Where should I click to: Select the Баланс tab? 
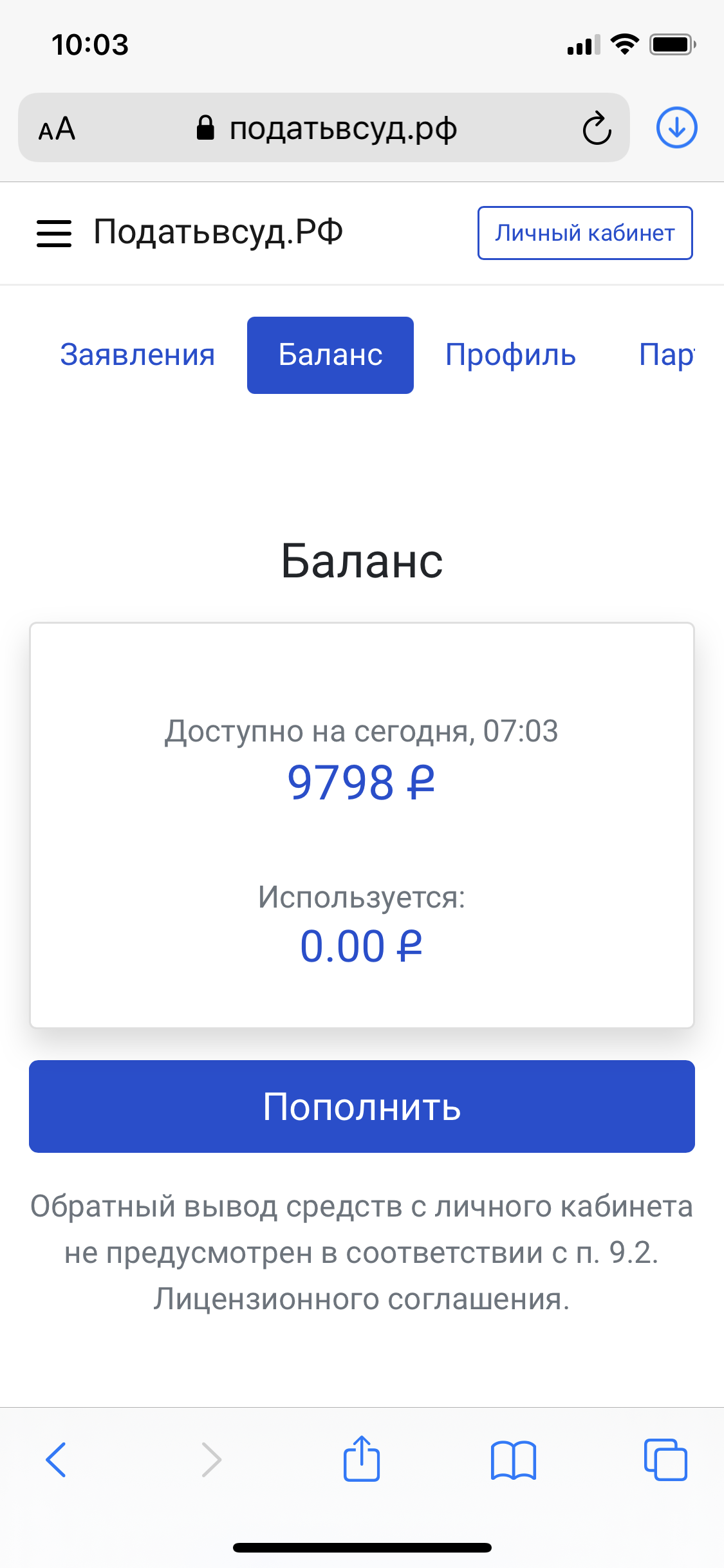(x=330, y=355)
